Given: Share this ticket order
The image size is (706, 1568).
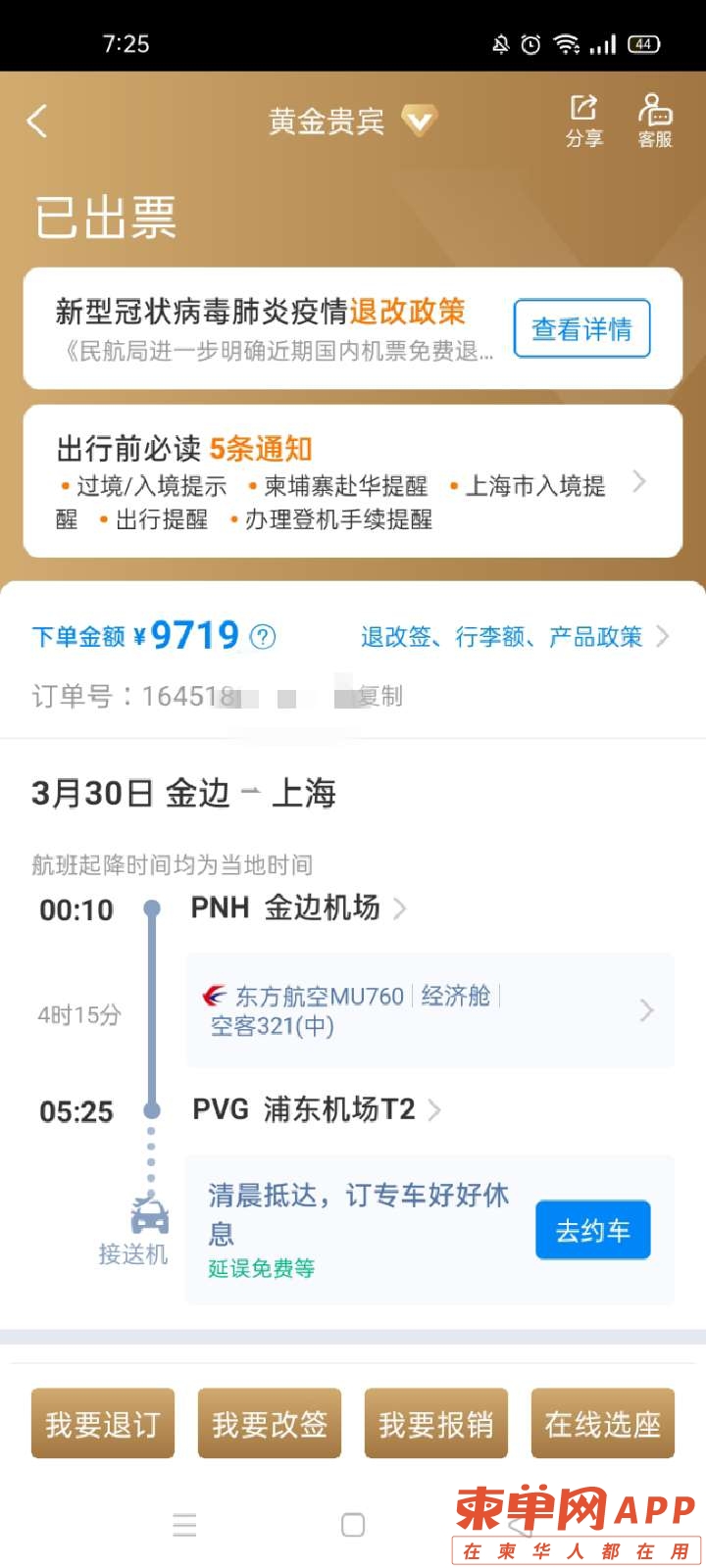Looking at the screenshot, I should coord(583,121).
